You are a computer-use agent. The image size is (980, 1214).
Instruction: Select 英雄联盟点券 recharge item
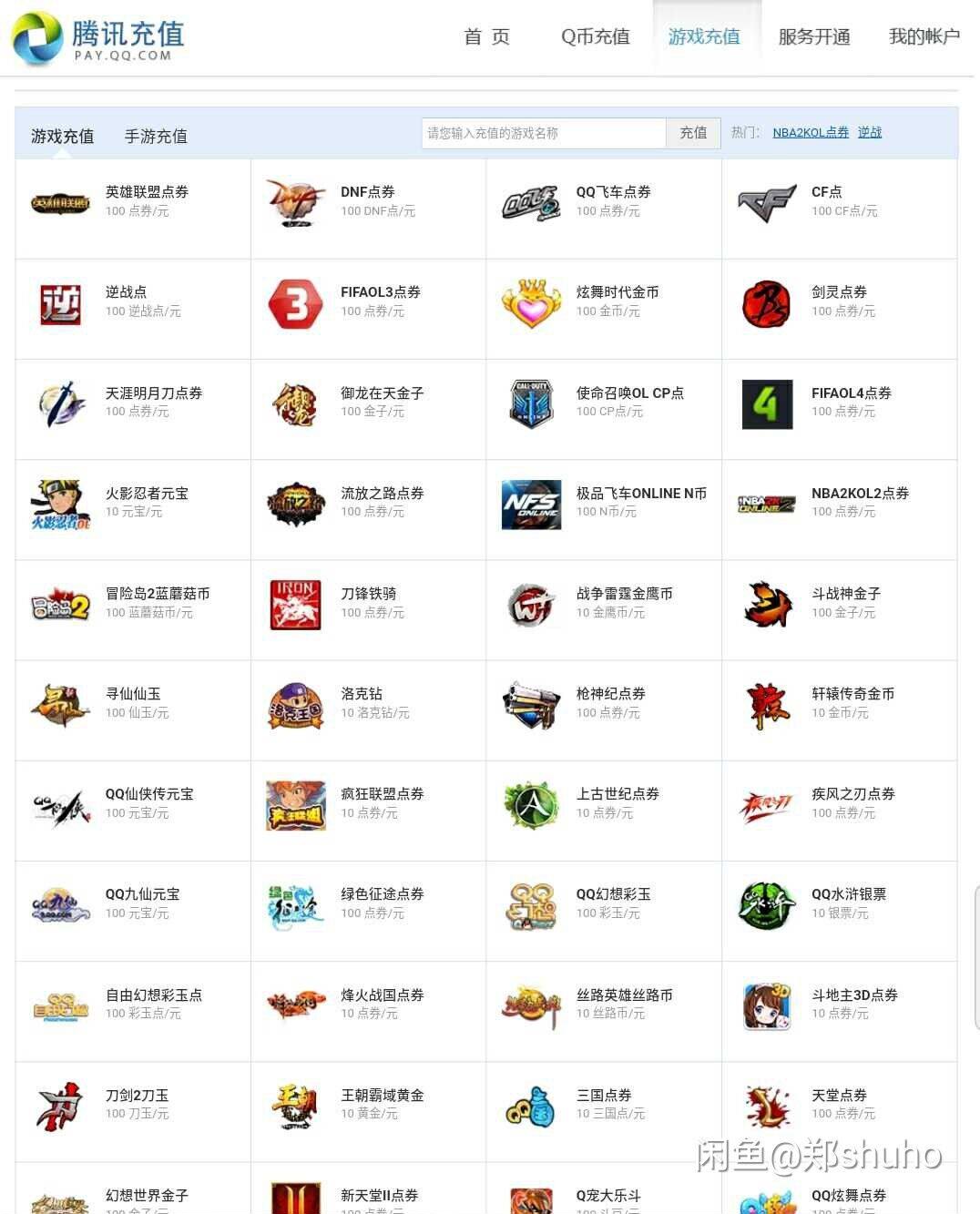pos(147,192)
